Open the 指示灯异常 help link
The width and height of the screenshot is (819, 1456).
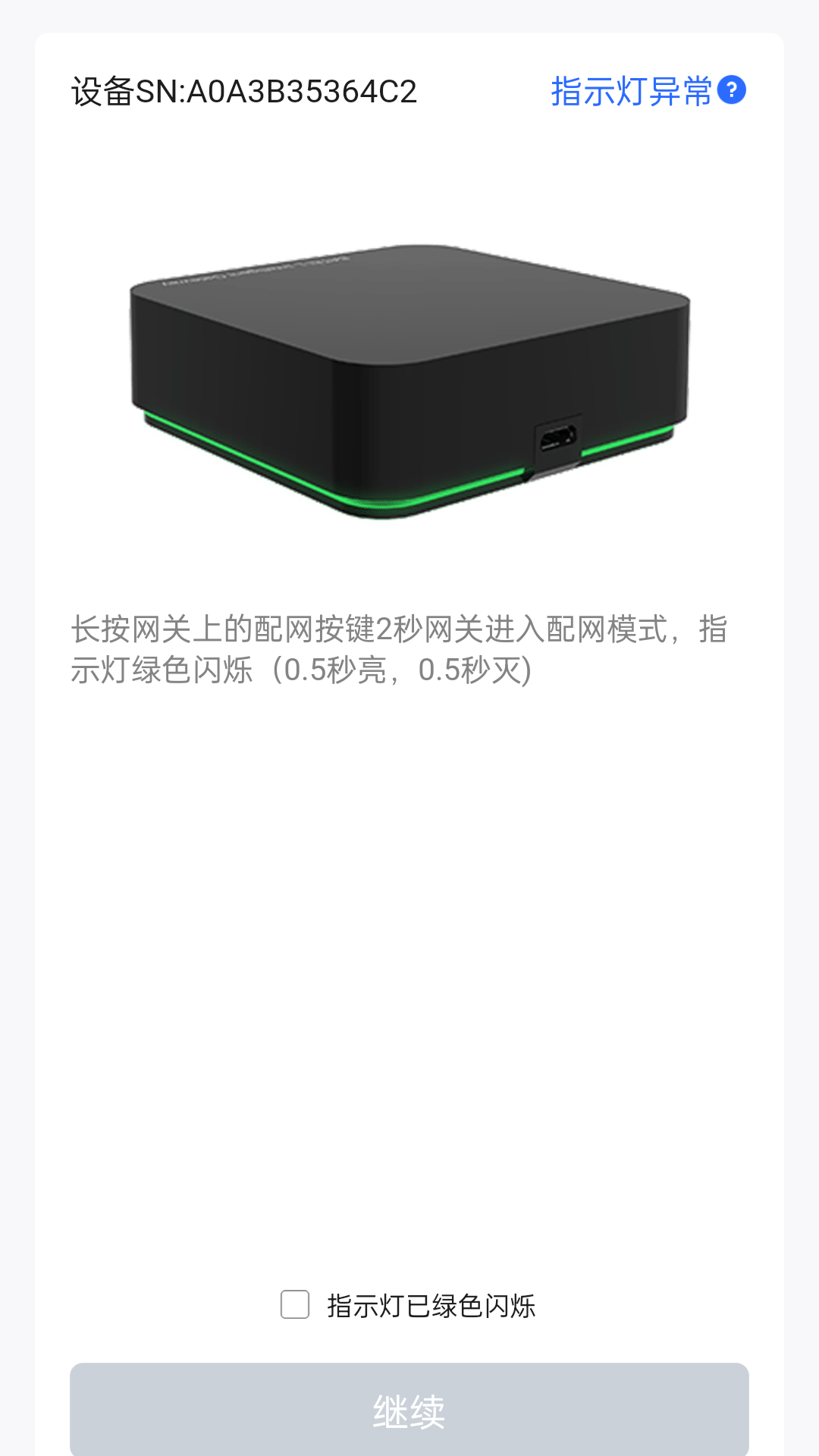coord(647,91)
